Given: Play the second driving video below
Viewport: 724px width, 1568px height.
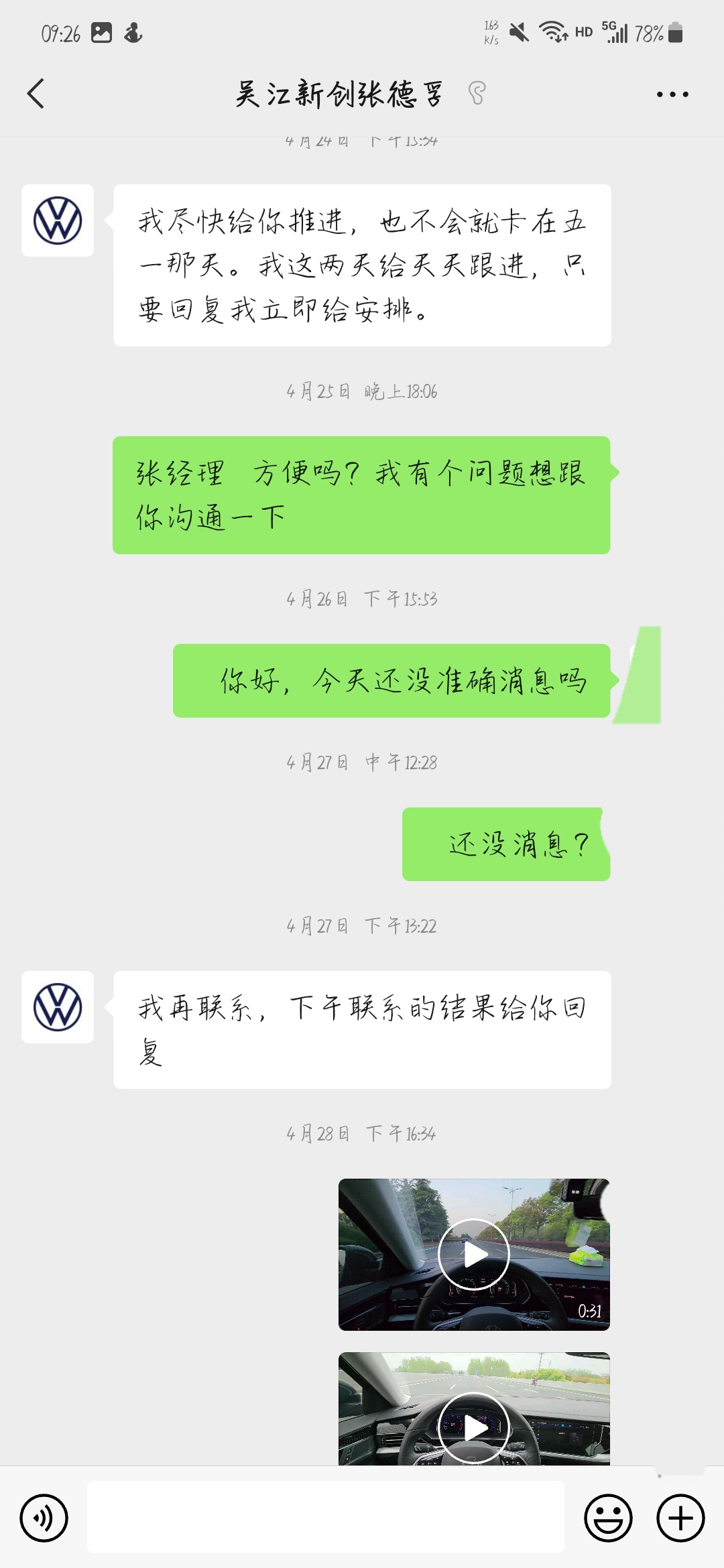Looking at the screenshot, I should (x=474, y=1409).
